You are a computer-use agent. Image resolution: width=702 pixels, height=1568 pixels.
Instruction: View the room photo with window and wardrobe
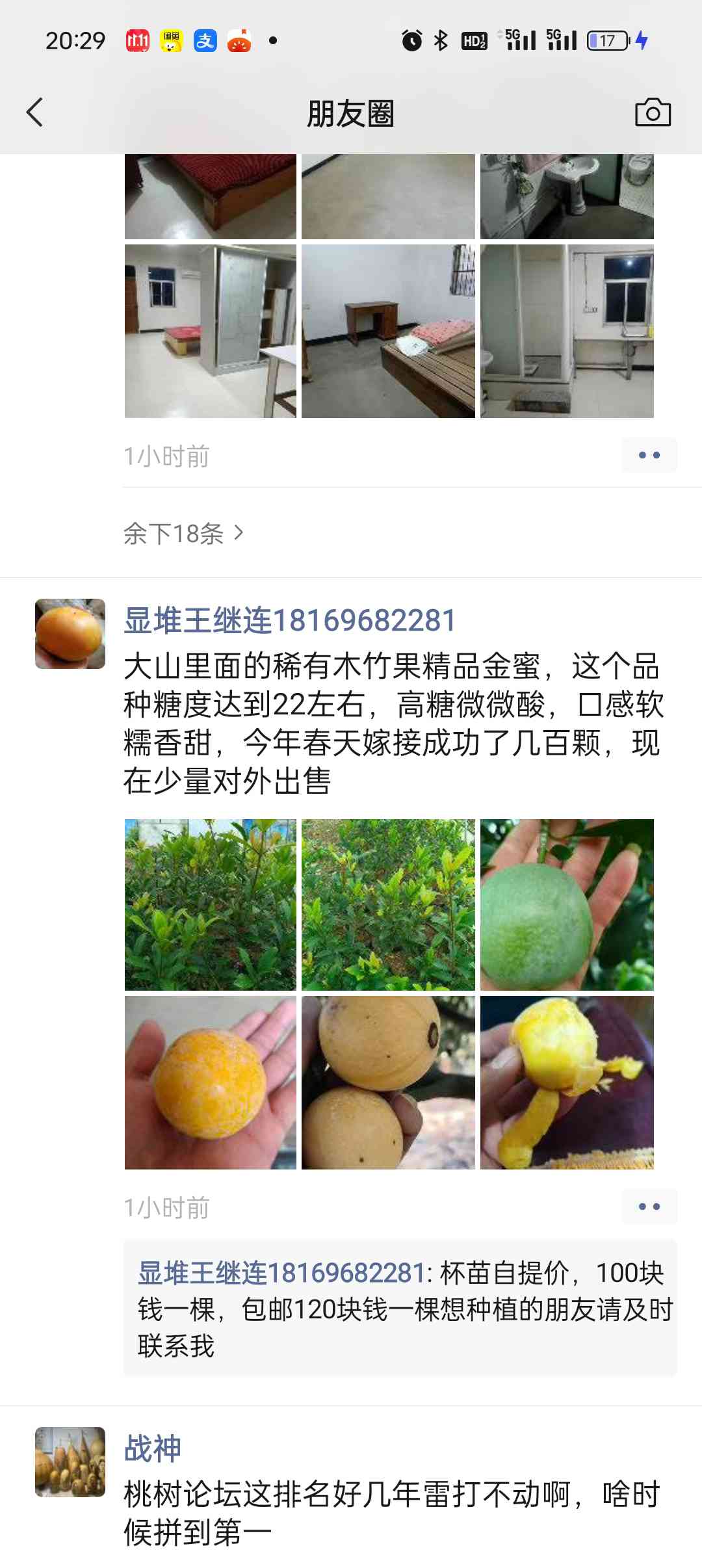coord(211,332)
